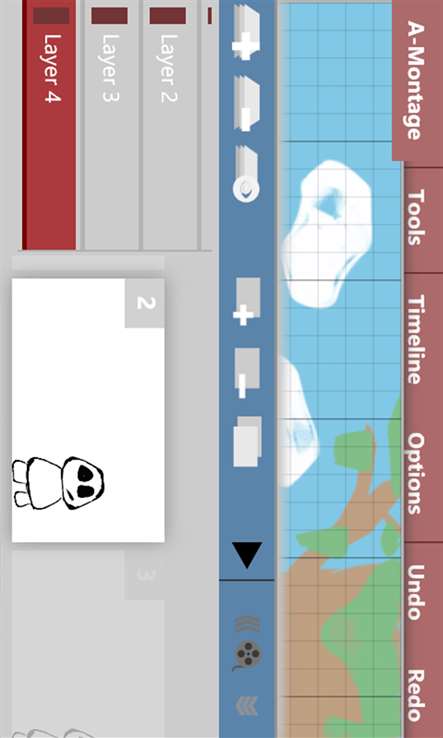Open layer visibility options icon
Viewport: 443px width, 738px height.
point(246,174)
